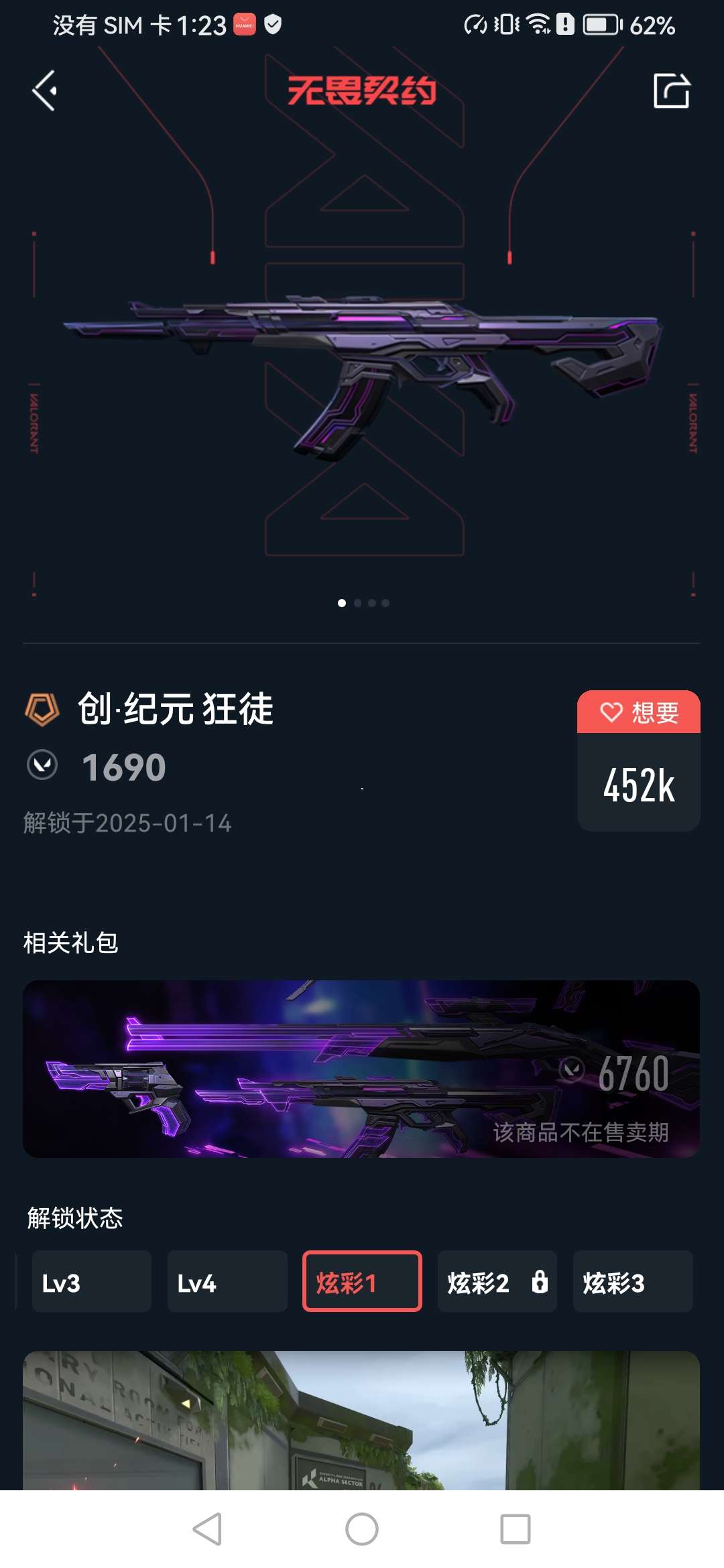Open the related 6760 bundle card
Image resolution: width=724 pixels, height=1568 pixels.
[x=361, y=1069]
